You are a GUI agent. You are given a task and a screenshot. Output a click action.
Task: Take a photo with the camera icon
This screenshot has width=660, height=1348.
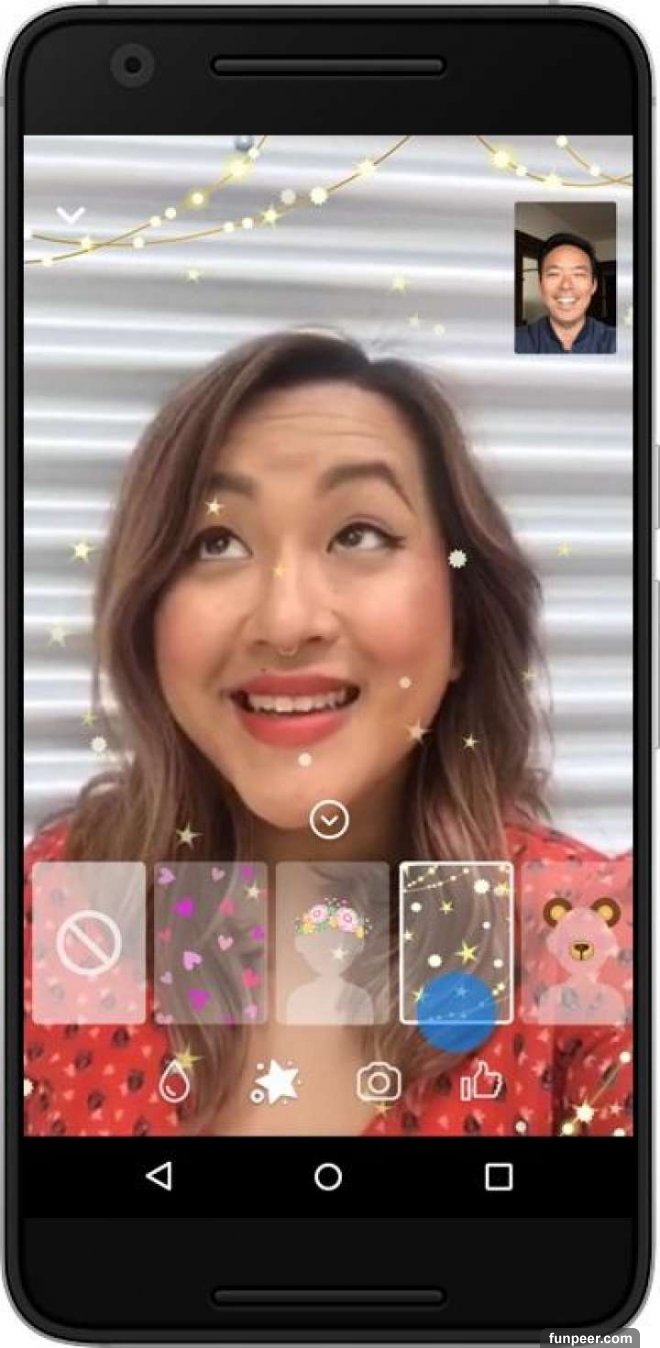click(x=379, y=1083)
